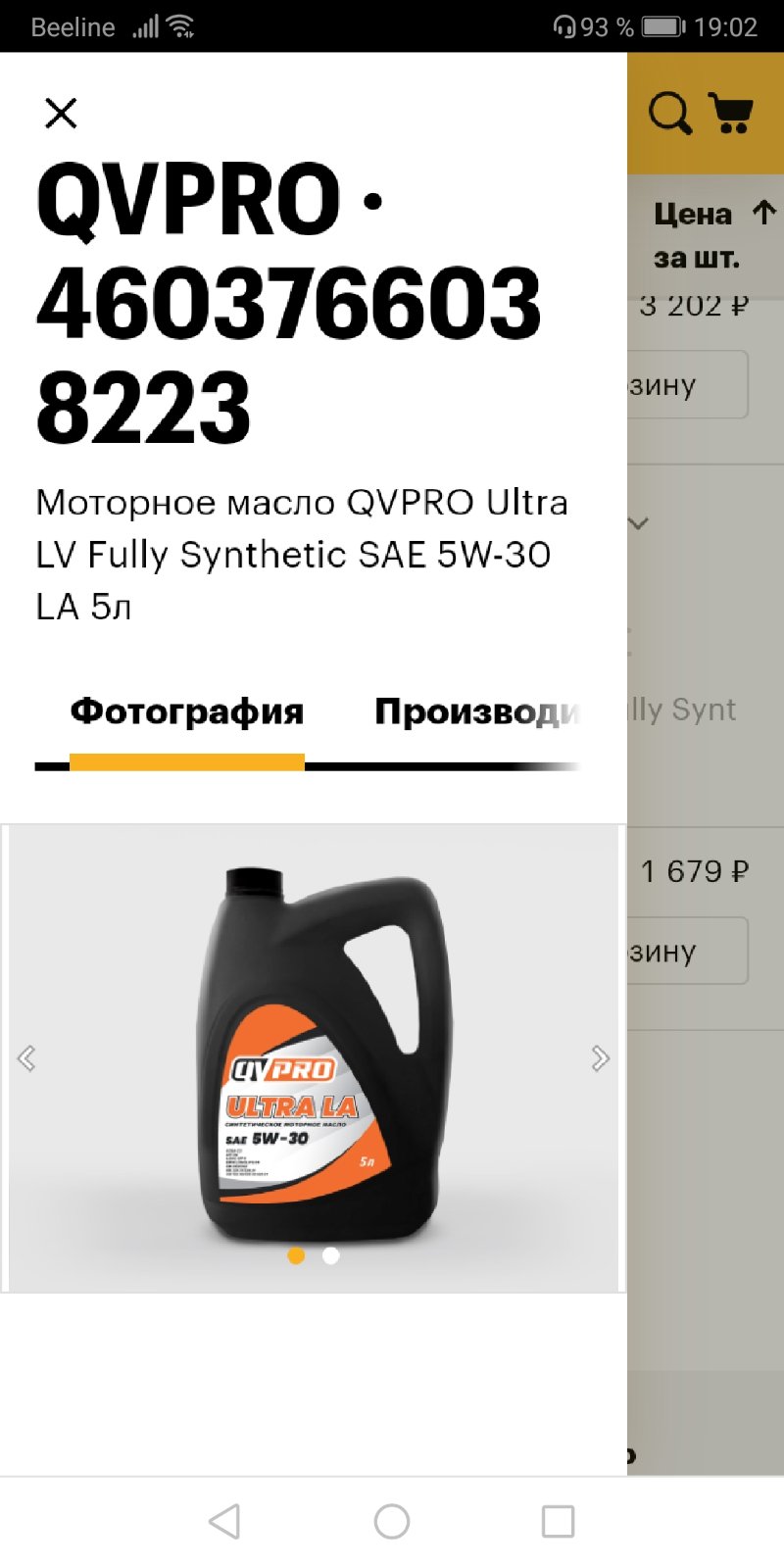
Task: Show the previous product photo
Action: [x=26, y=1058]
